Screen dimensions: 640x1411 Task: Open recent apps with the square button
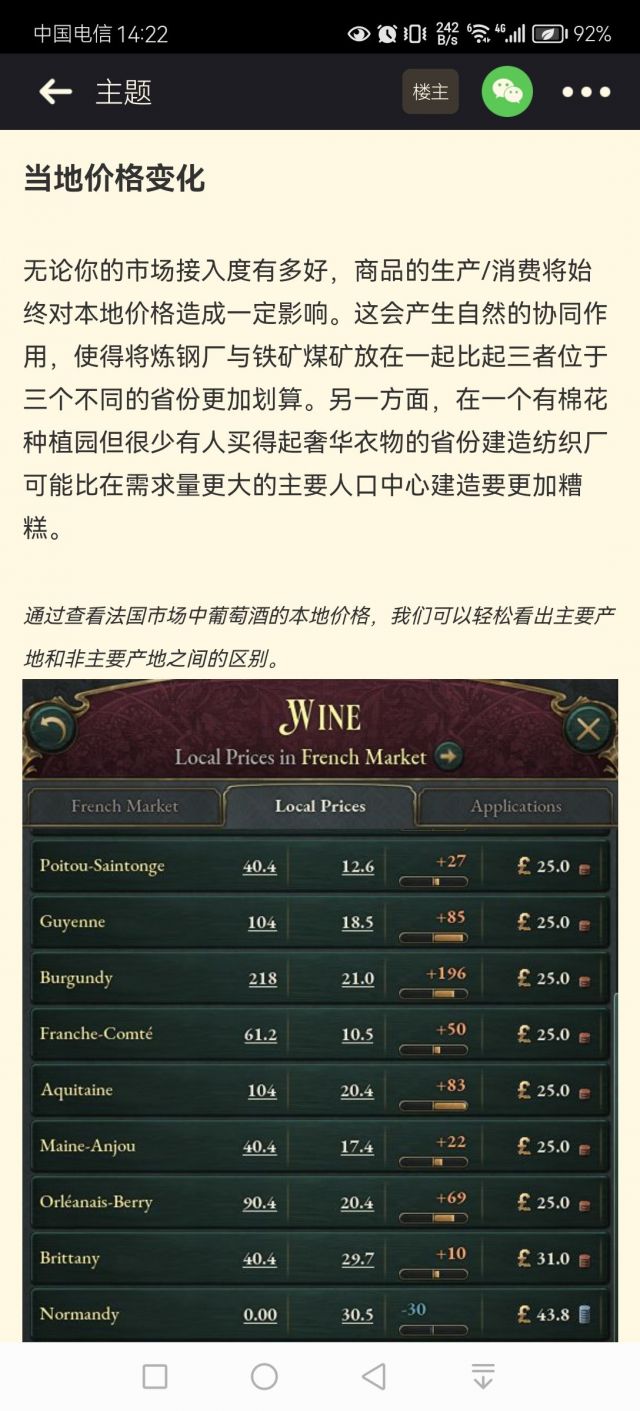coord(155,1377)
